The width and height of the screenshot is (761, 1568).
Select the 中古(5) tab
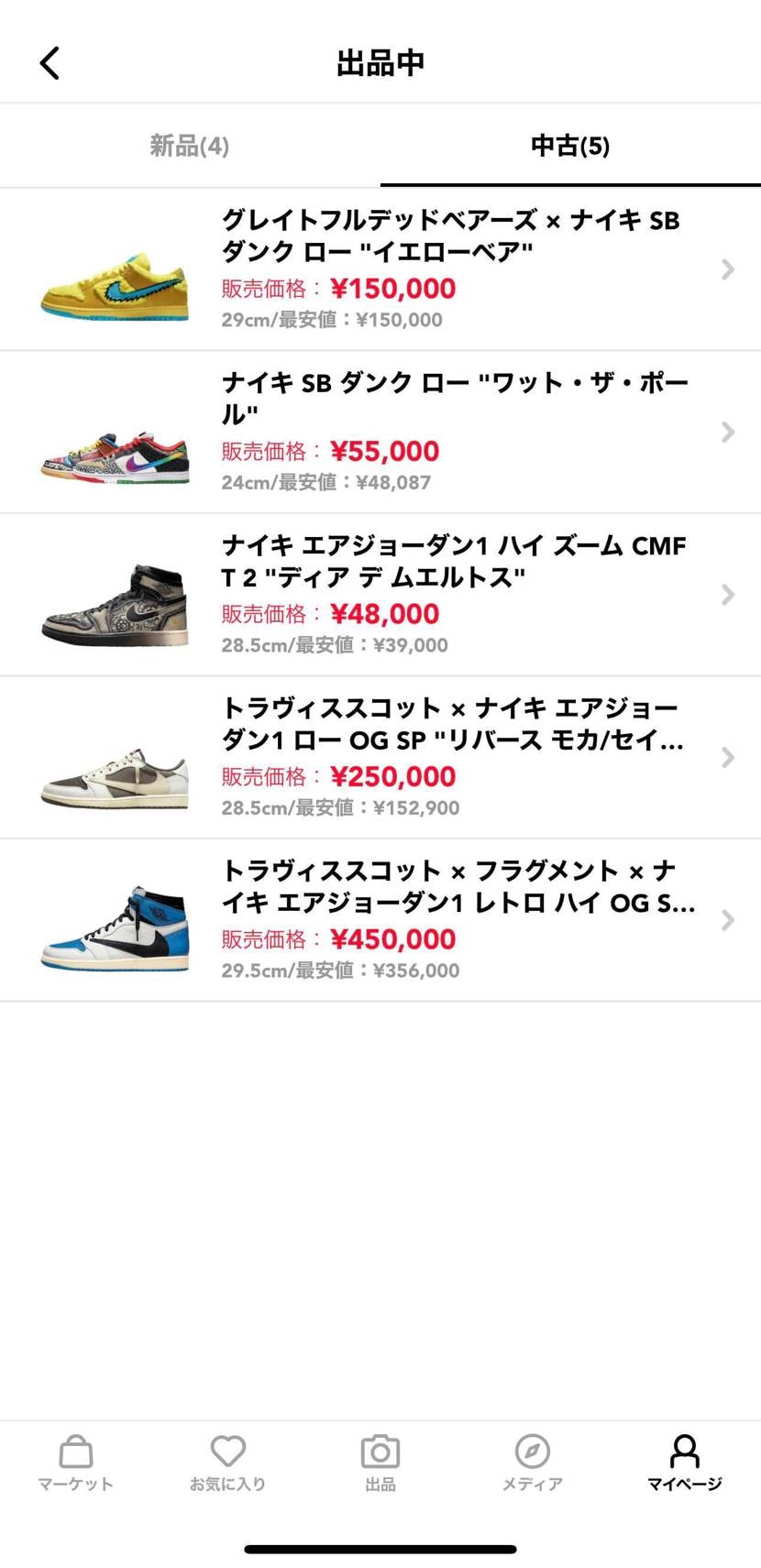coord(569,146)
